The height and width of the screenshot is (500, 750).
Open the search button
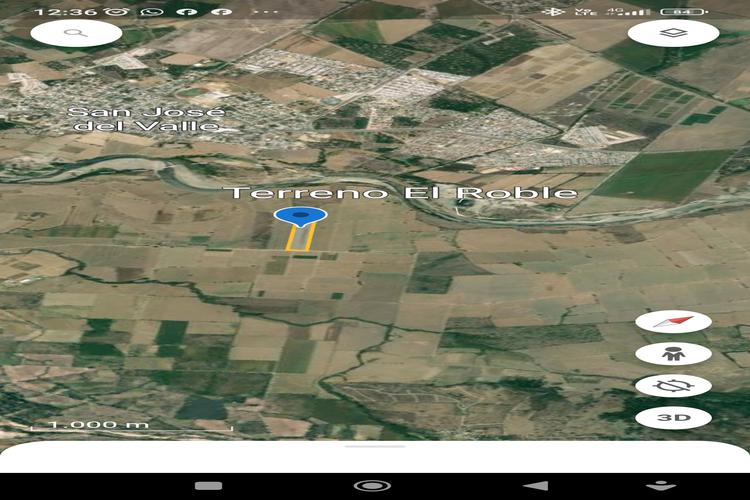(76, 33)
